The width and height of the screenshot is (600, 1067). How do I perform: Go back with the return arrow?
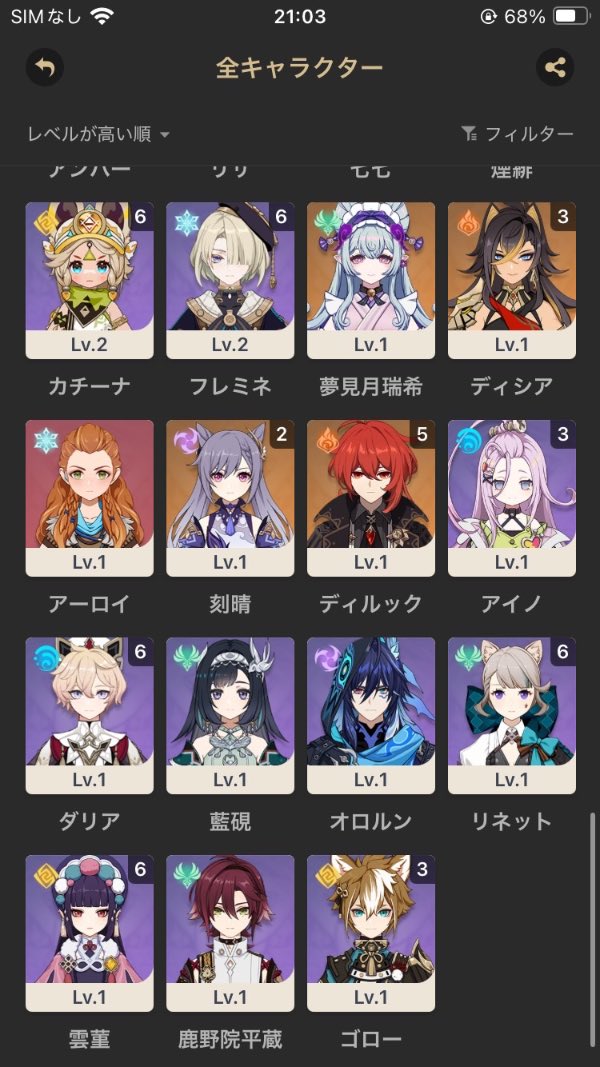tap(44, 68)
